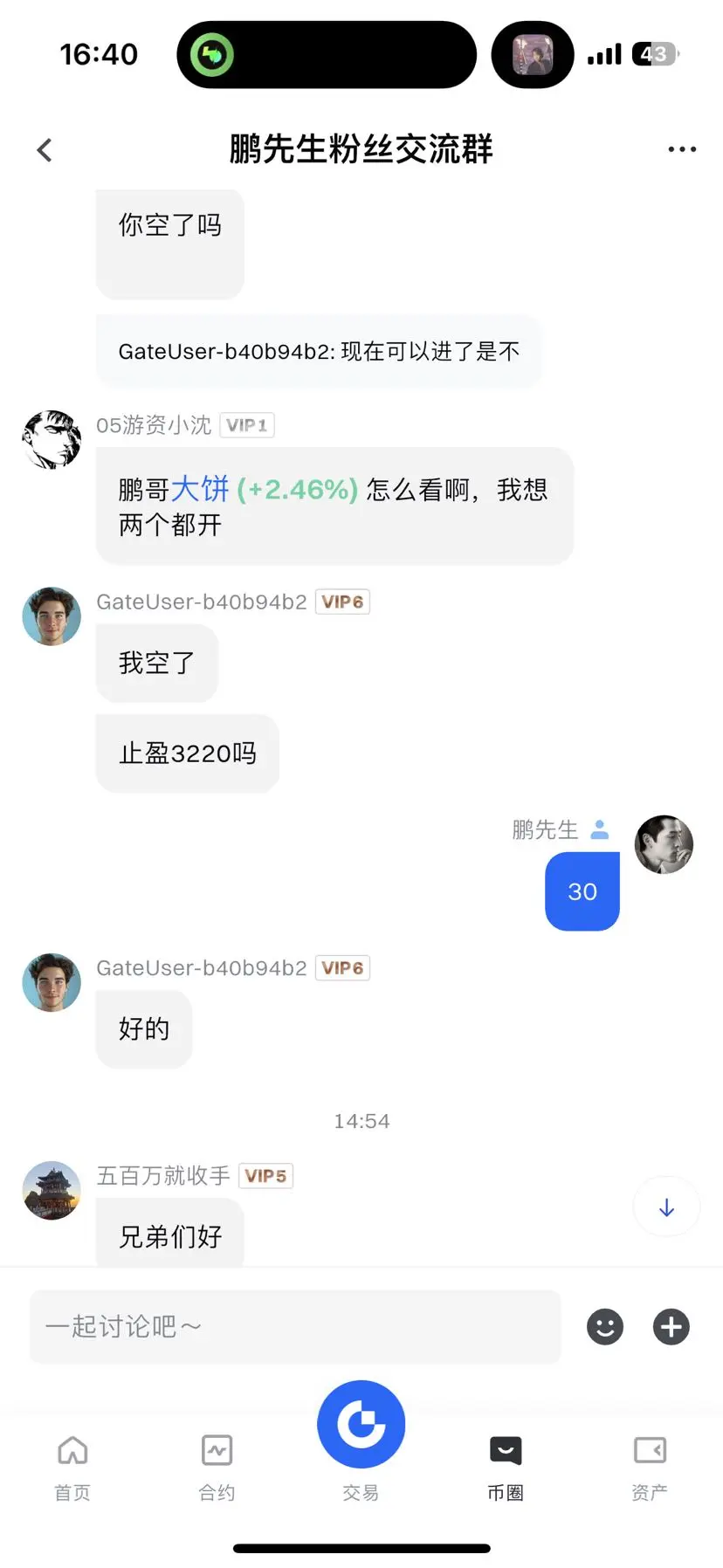The width and height of the screenshot is (723, 1568).
Task: Open the 合约 contracts chart icon
Action: tap(217, 1449)
